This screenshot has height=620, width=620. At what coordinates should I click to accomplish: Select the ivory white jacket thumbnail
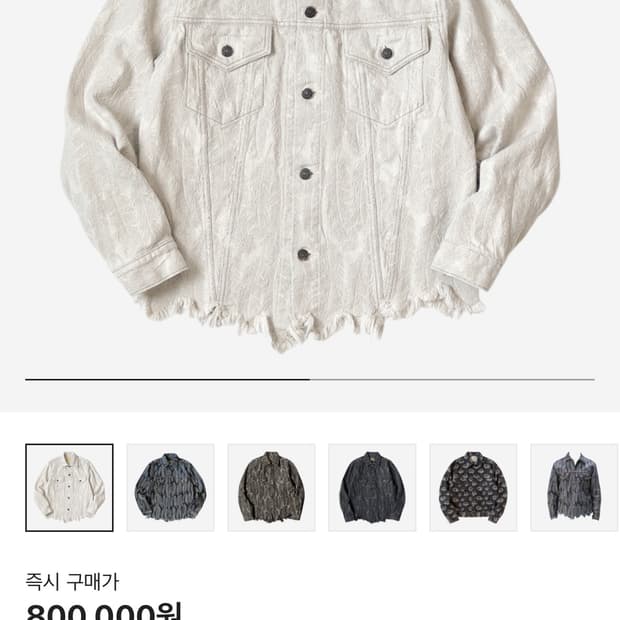(x=69, y=487)
